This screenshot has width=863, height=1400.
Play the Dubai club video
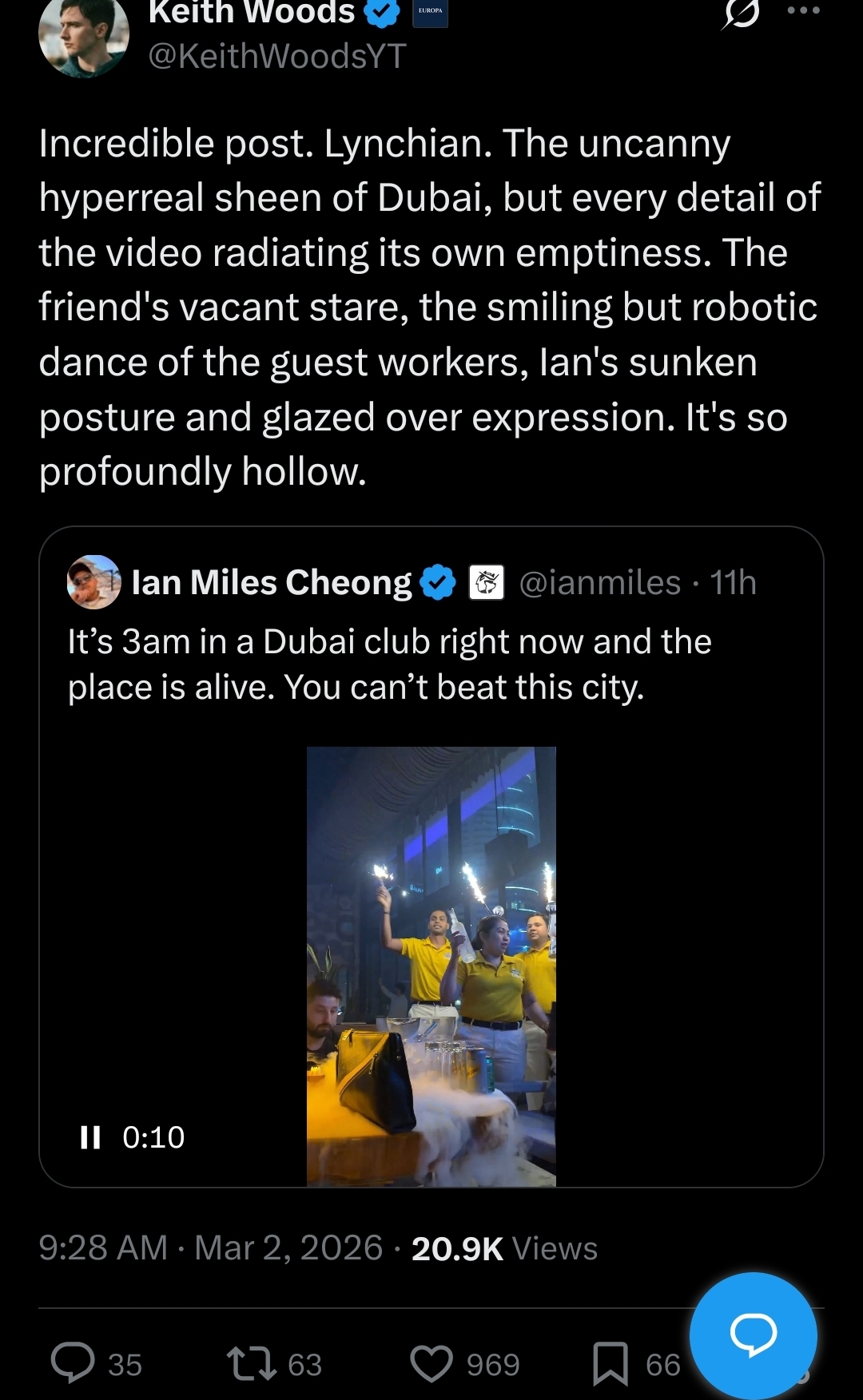click(x=431, y=966)
